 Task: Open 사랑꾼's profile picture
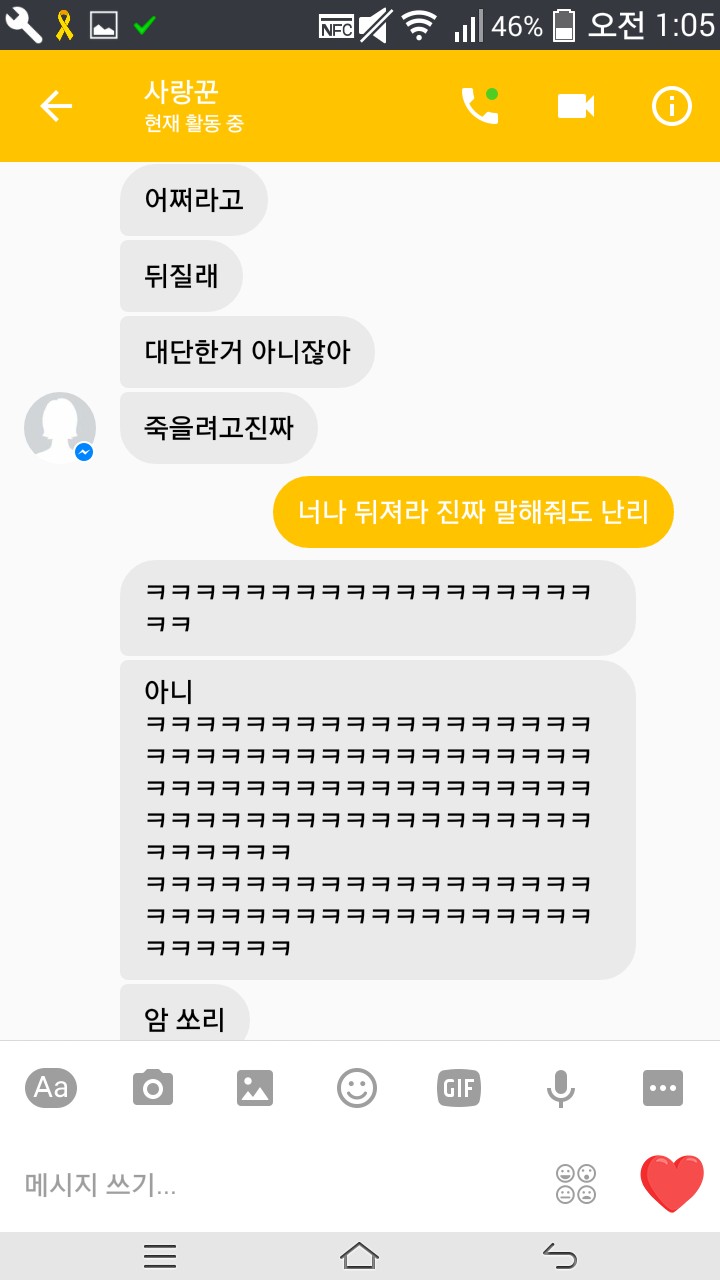58,427
